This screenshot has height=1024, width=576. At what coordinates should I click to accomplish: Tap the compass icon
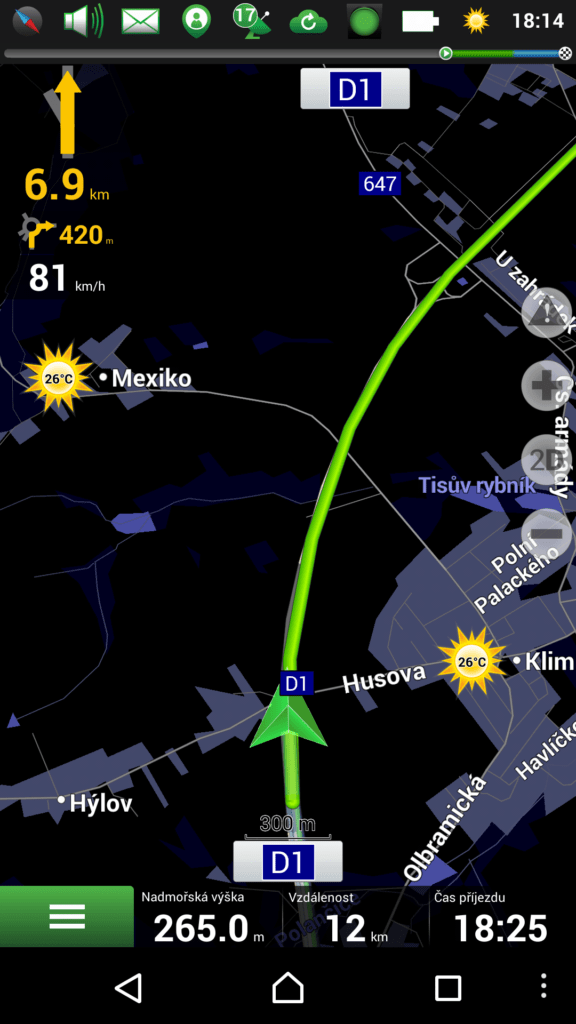click(x=27, y=21)
